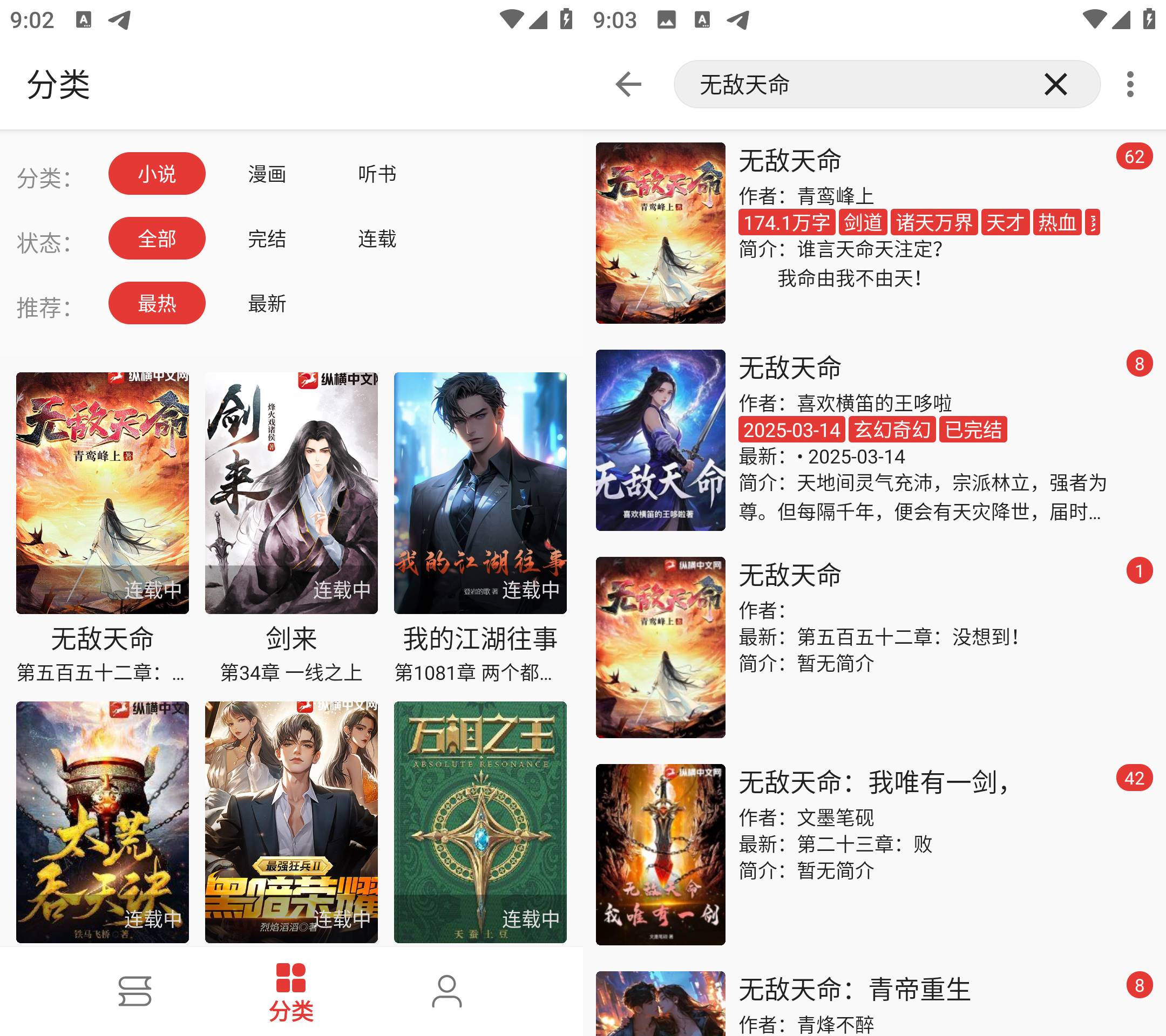Open 我的江湖往事 from the grid
Image resolution: width=1166 pixels, height=1036 pixels.
(480, 493)
